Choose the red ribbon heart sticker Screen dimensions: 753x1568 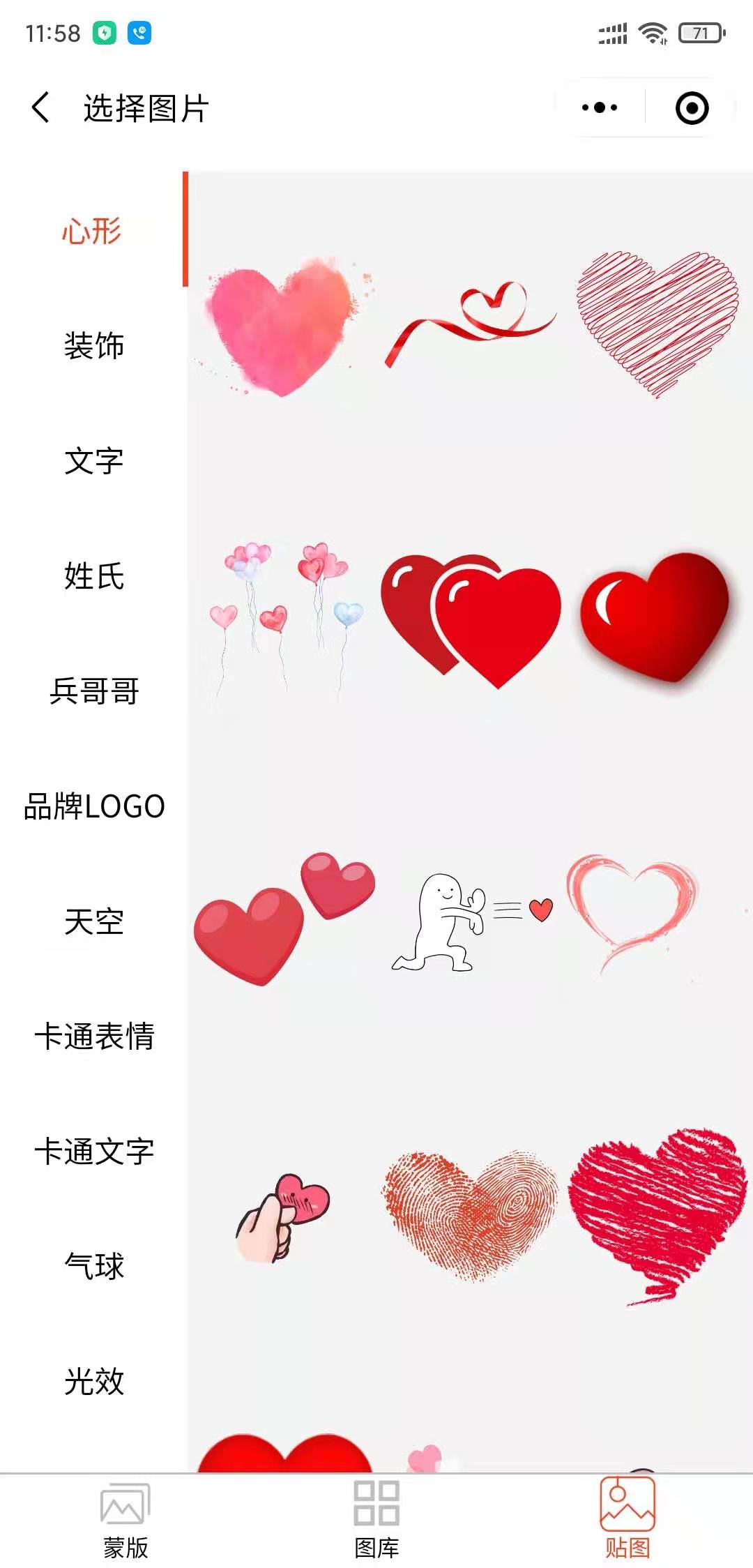click(x=471, y=321)
